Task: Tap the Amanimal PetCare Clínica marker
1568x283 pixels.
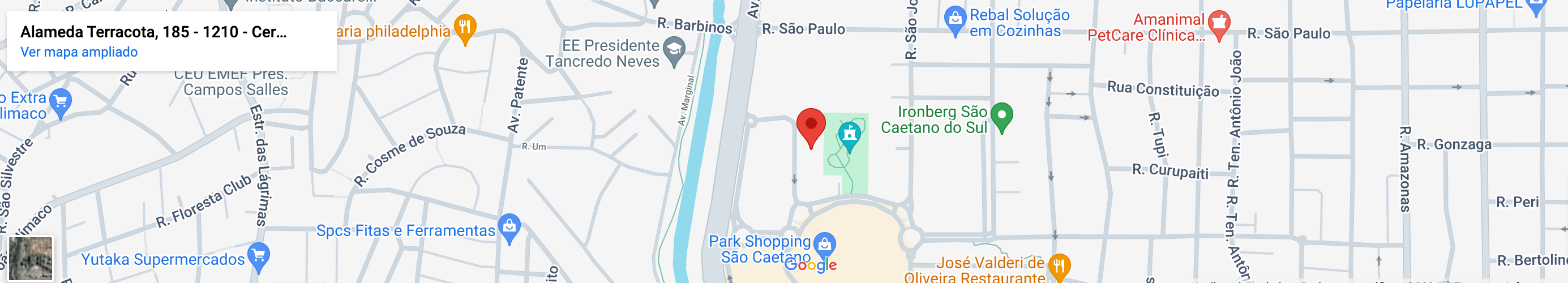Action: (x=1219, y=24)
